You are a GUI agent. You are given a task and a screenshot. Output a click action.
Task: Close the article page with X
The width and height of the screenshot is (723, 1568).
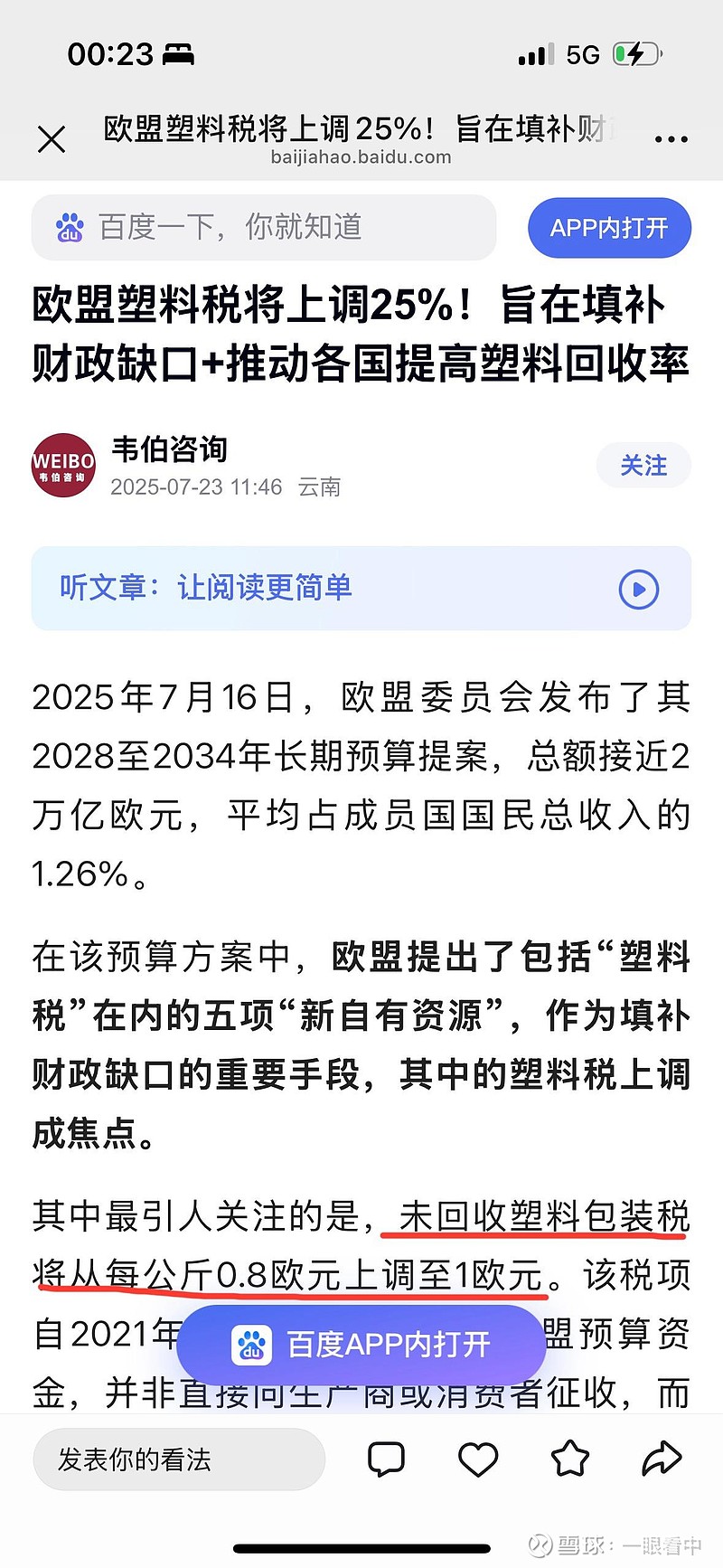(52, 139)
